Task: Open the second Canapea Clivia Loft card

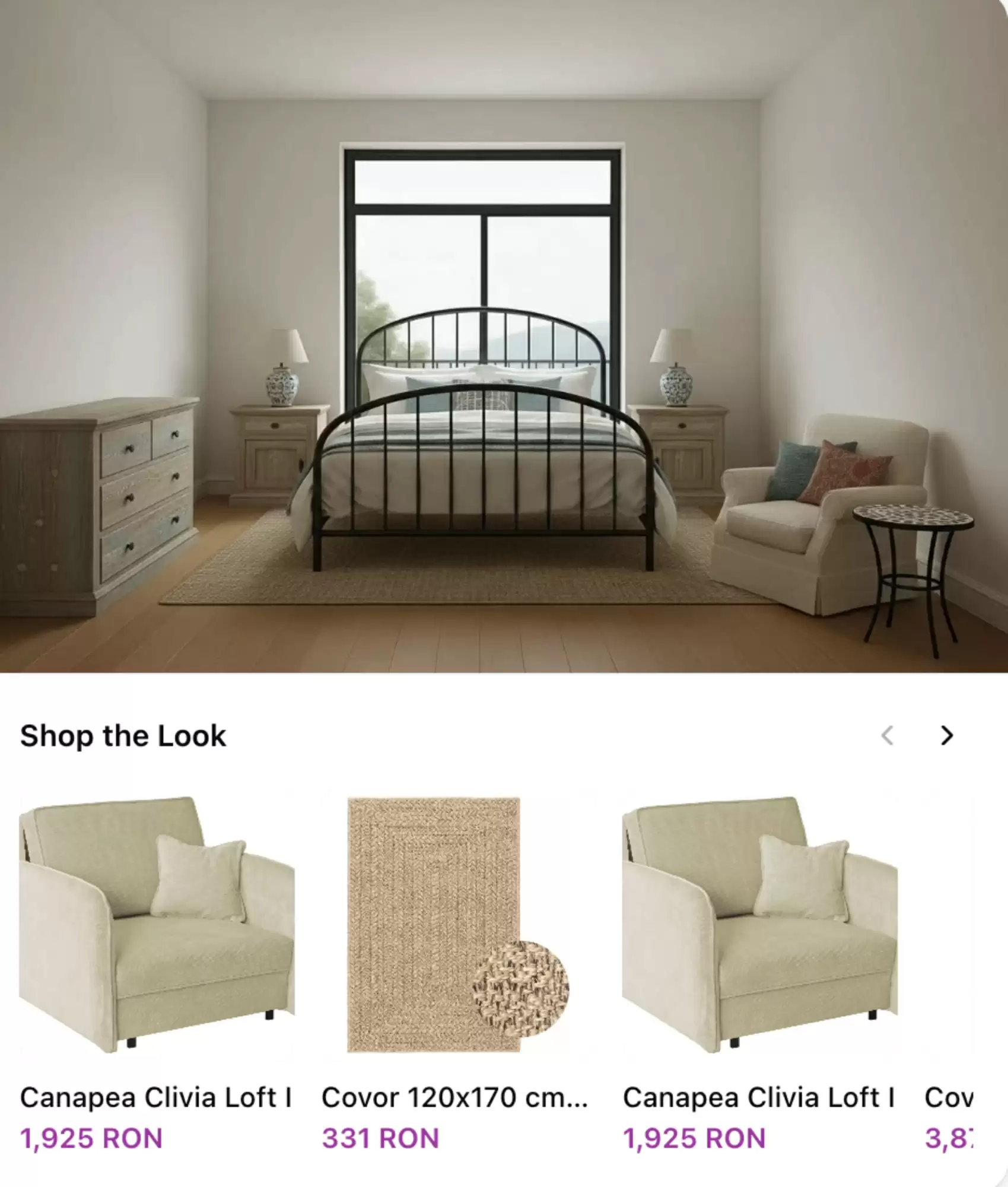Action: [x=759, y=926]
